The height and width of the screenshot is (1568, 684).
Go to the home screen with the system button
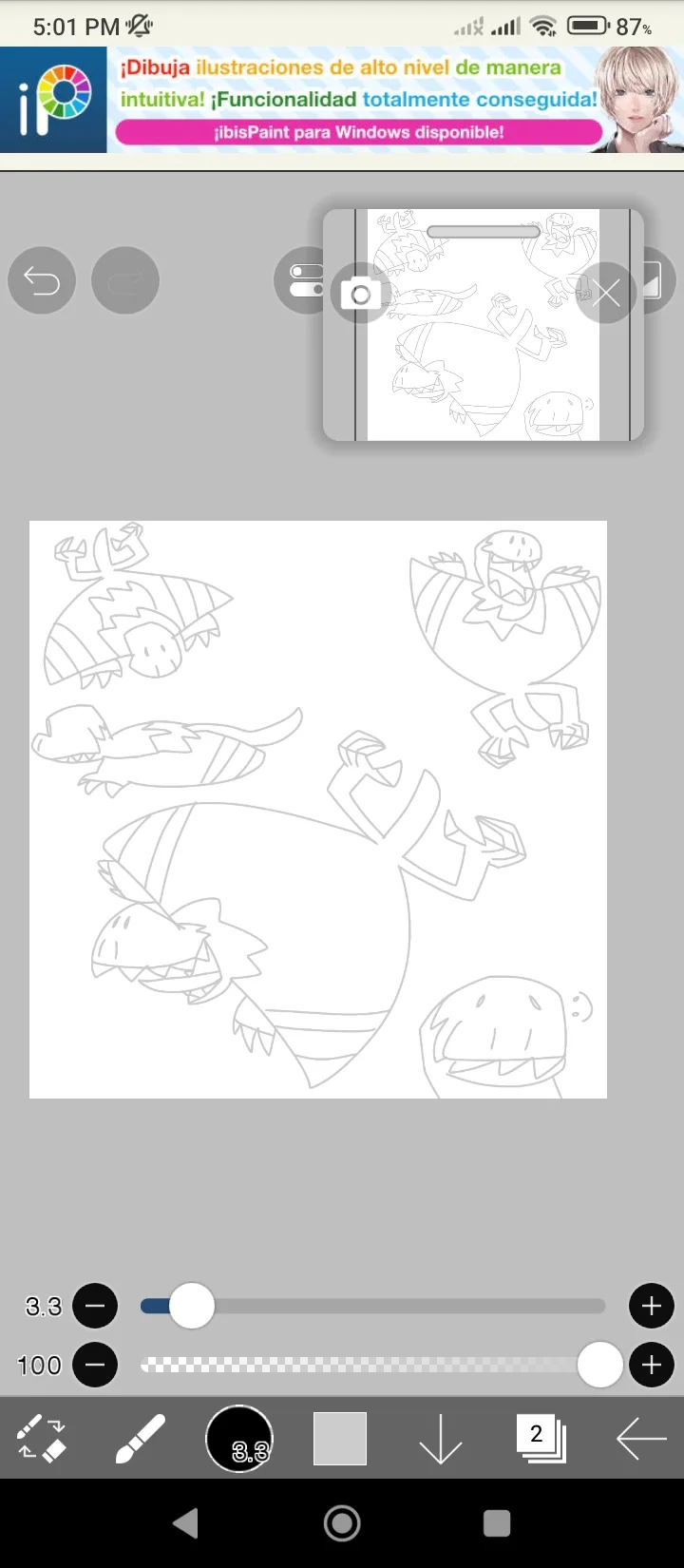[x=342, y=1523]
